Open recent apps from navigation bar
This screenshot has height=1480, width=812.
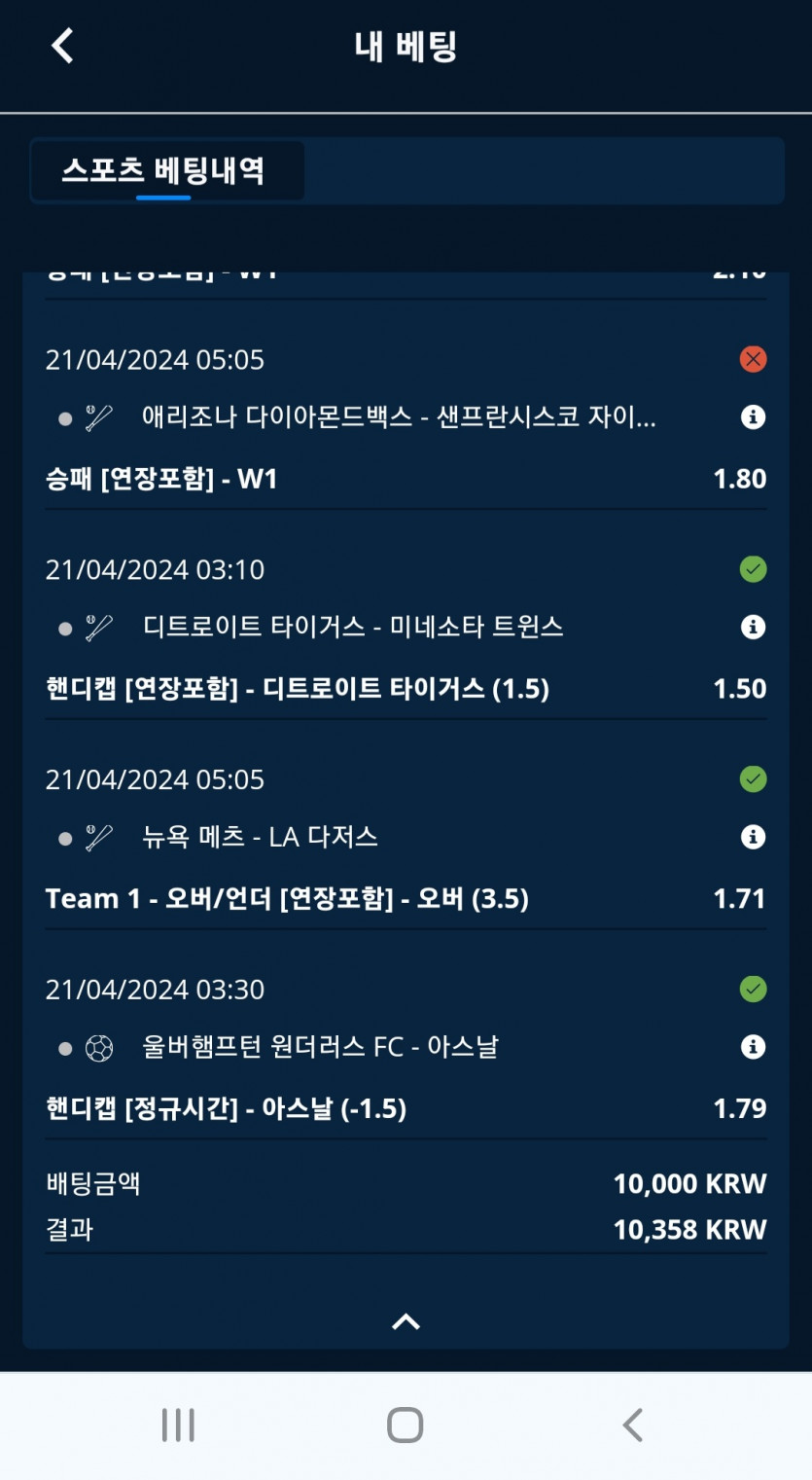pos(178,1426)
